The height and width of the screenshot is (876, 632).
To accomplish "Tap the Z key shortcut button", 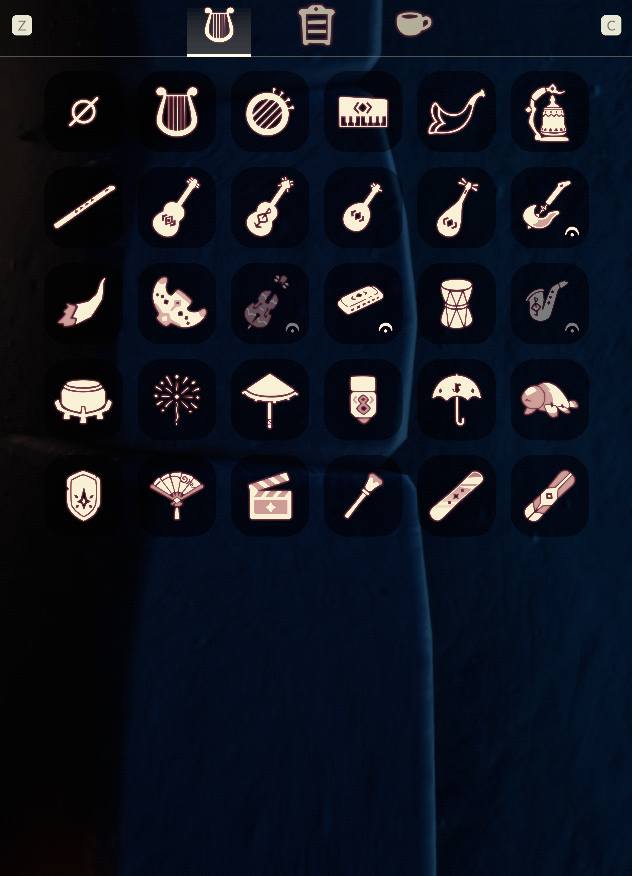I will 22,26.
